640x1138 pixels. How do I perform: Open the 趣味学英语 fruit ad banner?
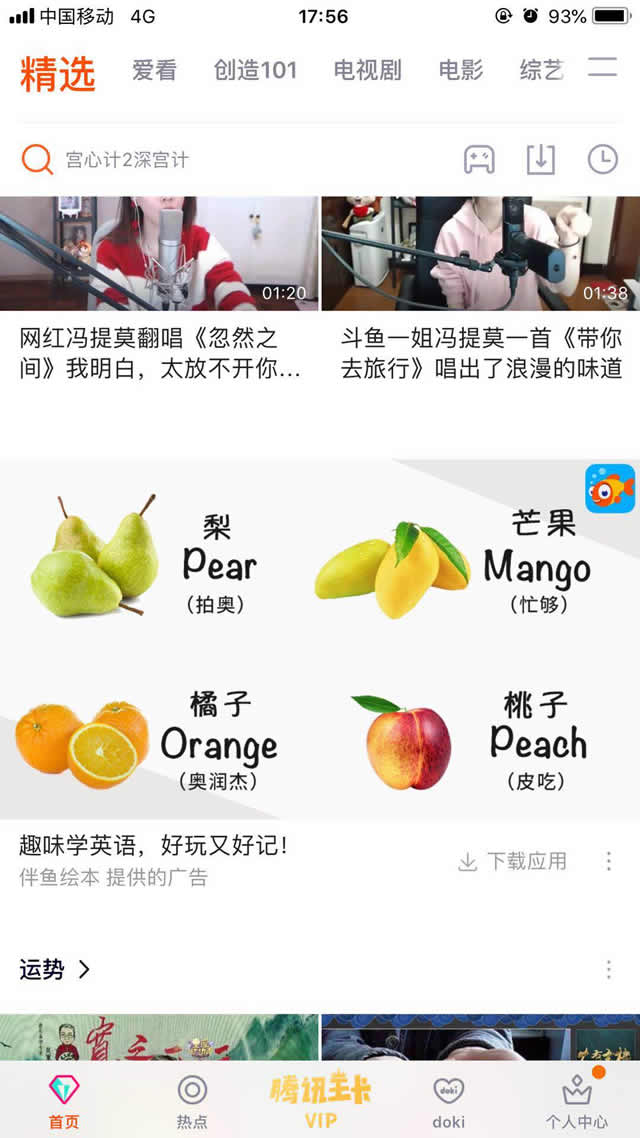coord(320,640)
